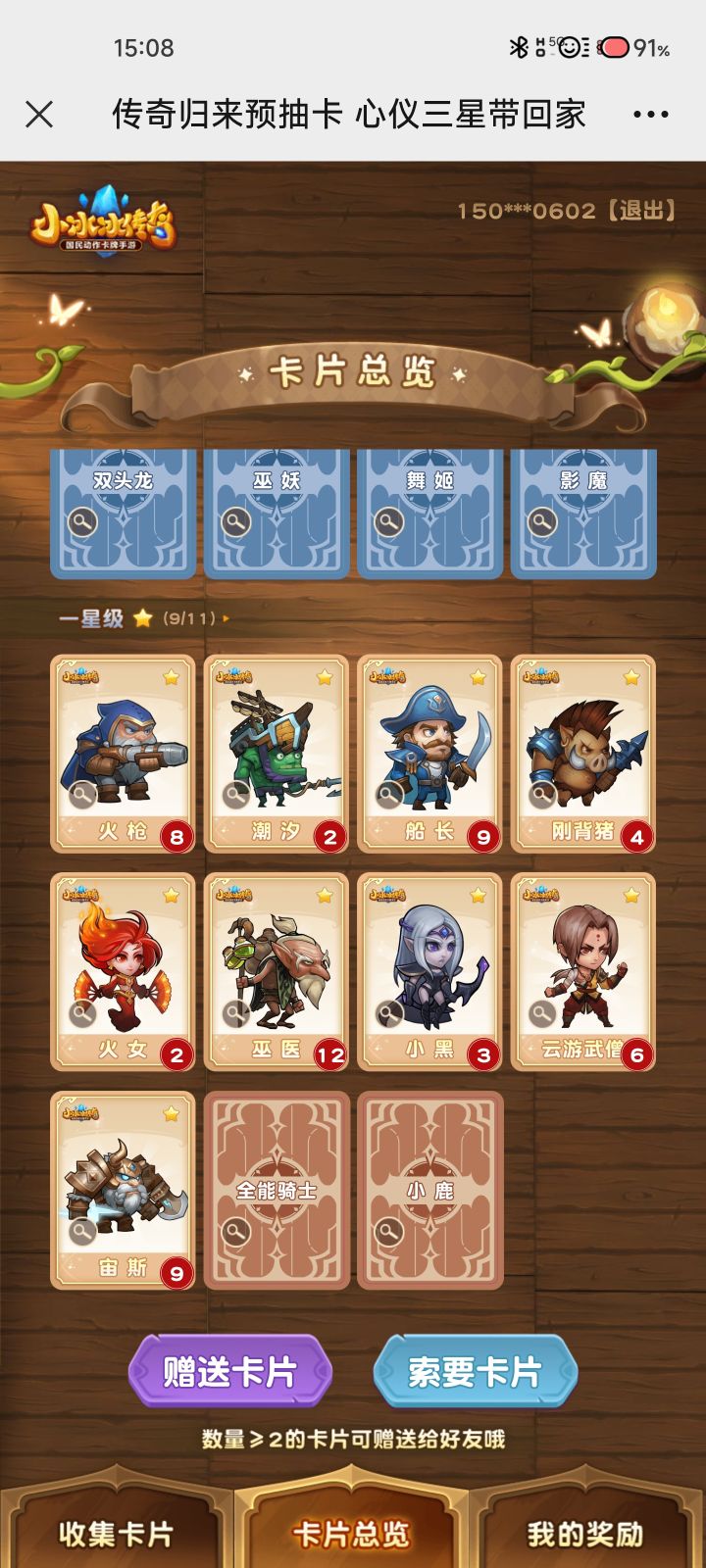Open the 云游武僧 card
706x1568 pixels.
[x=583, y=972]
